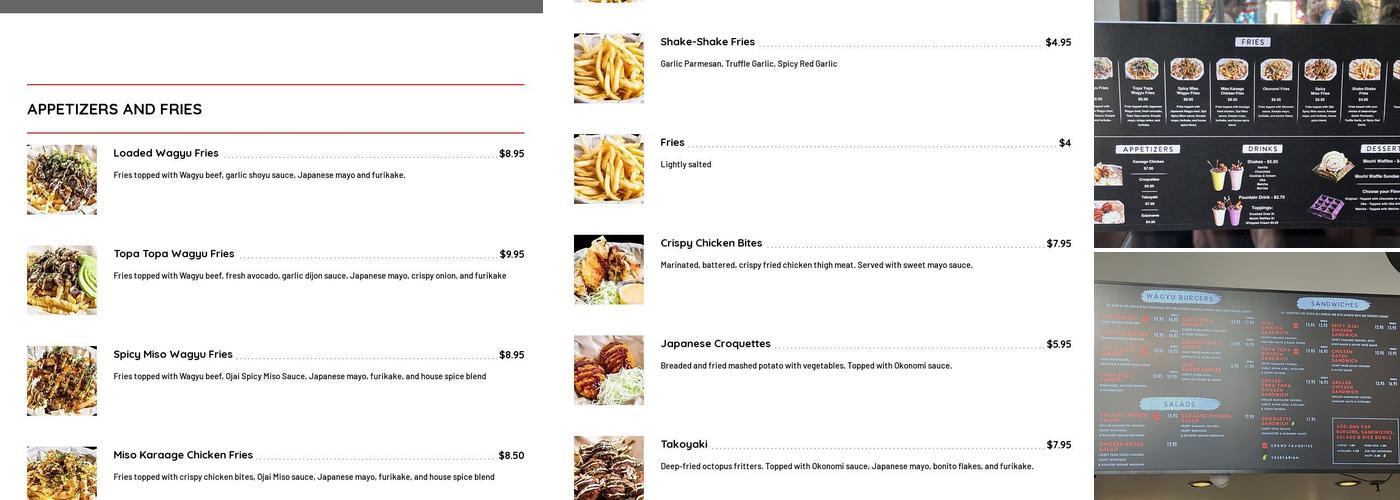This screenshot has height=500, width=1400.
Task: Open the Miso Karaage Chicken Fries photo
Action: (62, 473)
